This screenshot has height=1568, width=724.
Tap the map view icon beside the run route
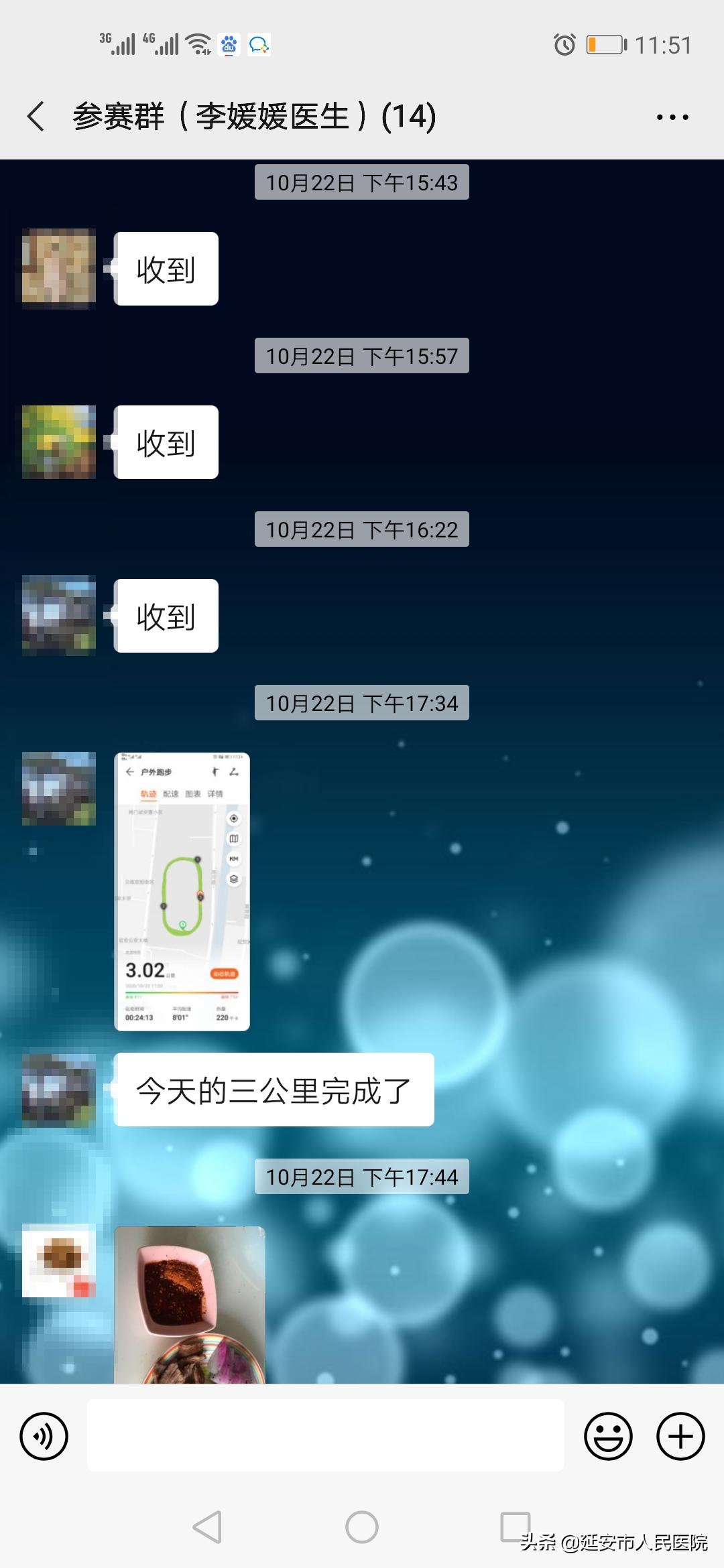233,840
